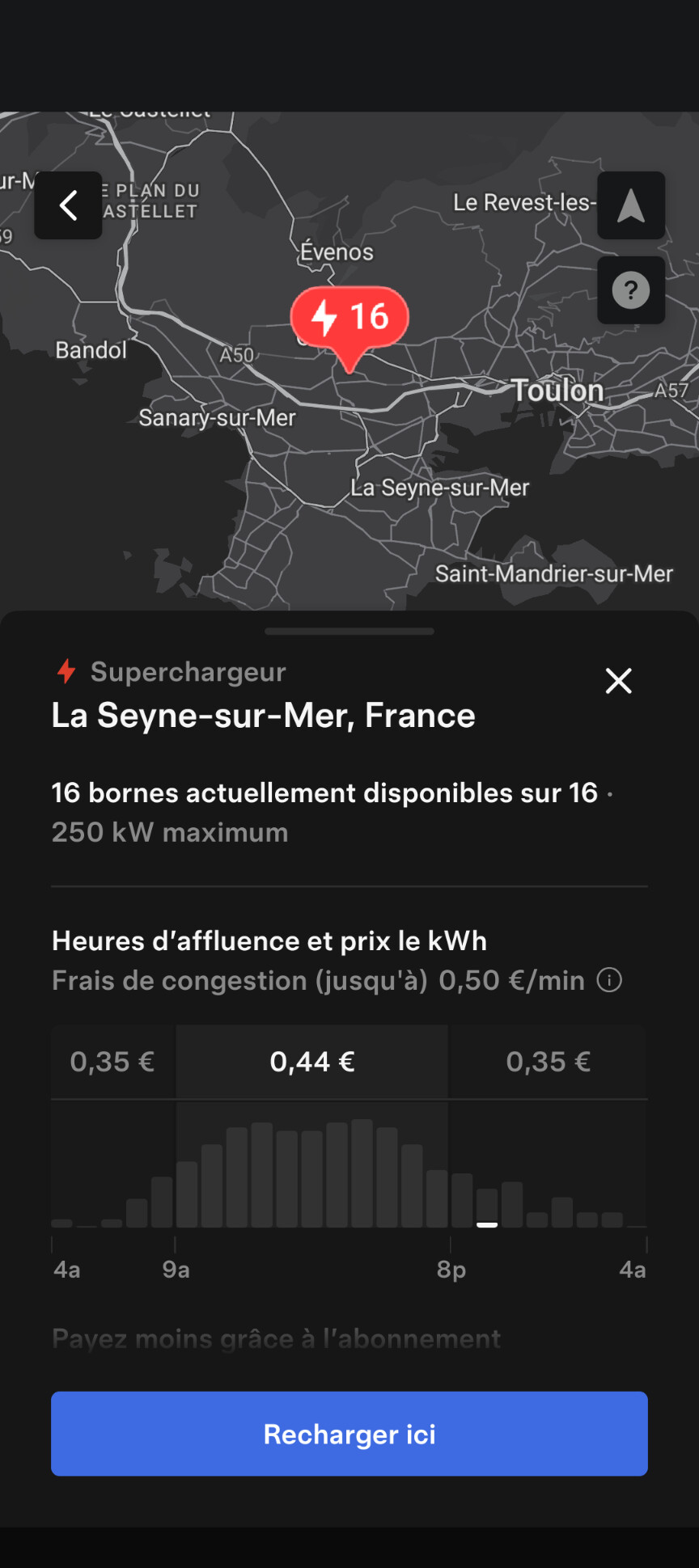
Task: Open congestion fee info icon
Action: (x=609, y=980)
